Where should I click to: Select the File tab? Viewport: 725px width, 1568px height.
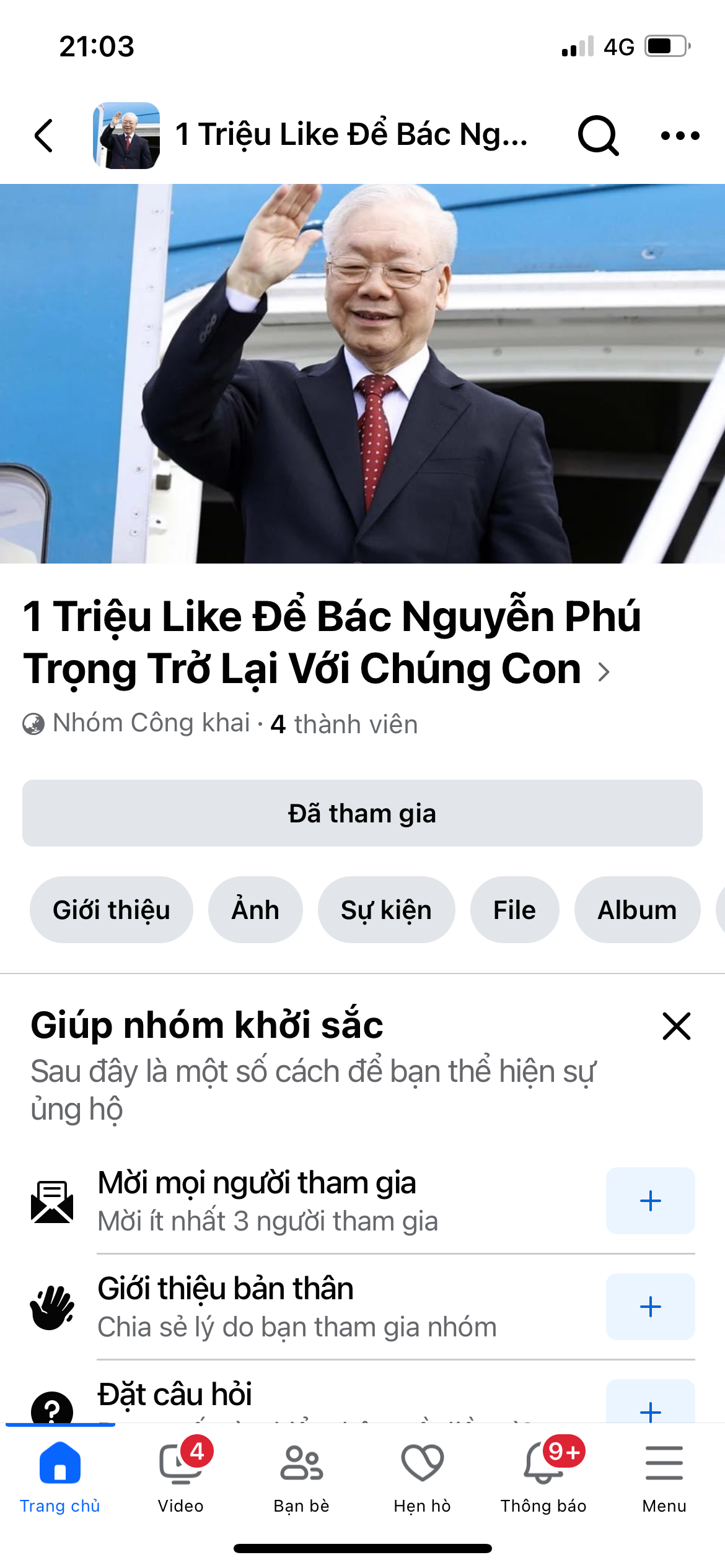click(x=514, y=910)
